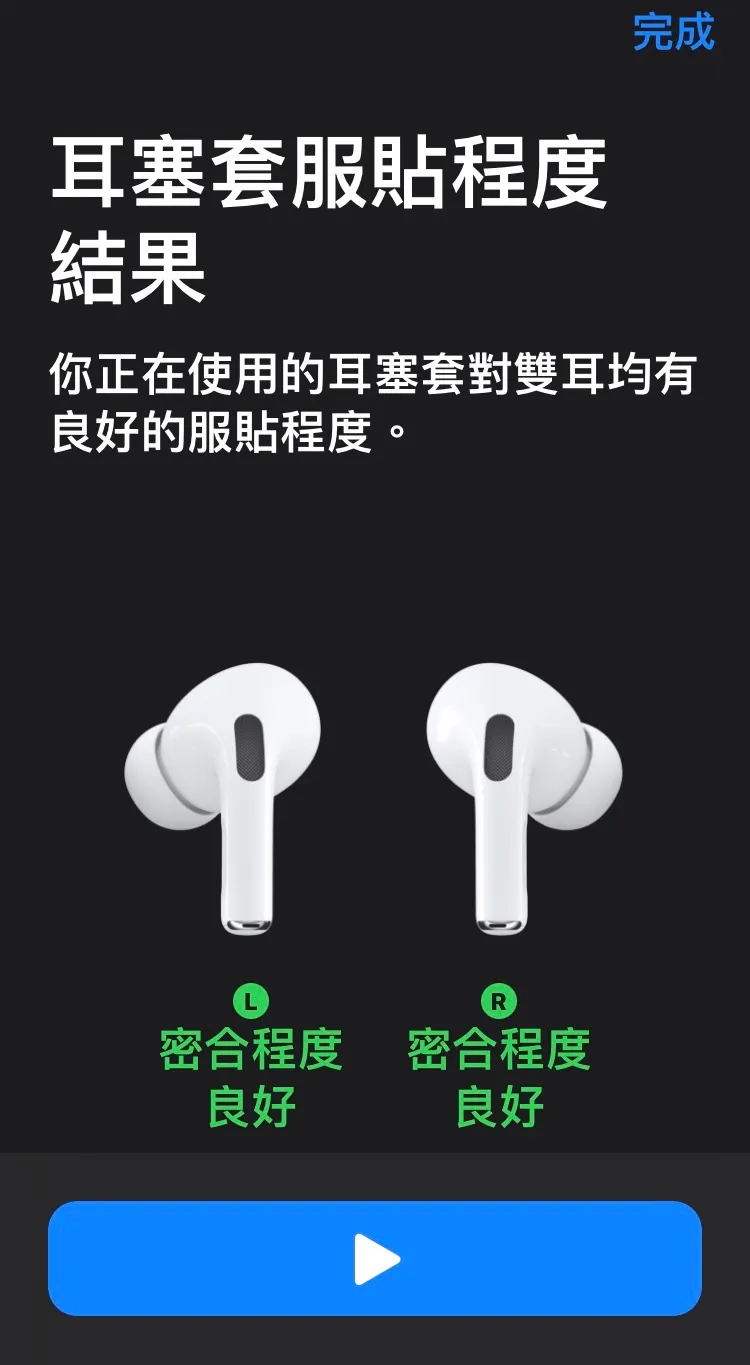Start playback with the blue play button

[375, 1258]
